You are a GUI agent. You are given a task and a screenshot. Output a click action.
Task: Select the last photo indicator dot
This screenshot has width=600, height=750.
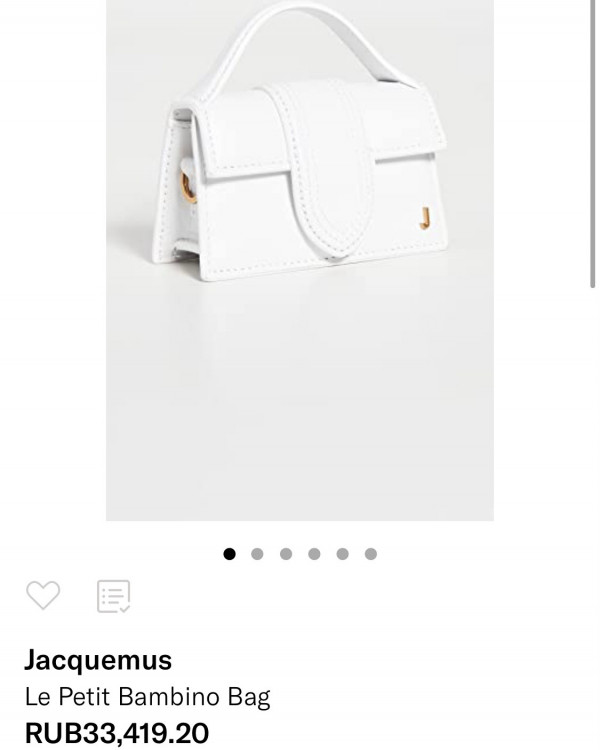pyautogui.click(x=371, y=554)
